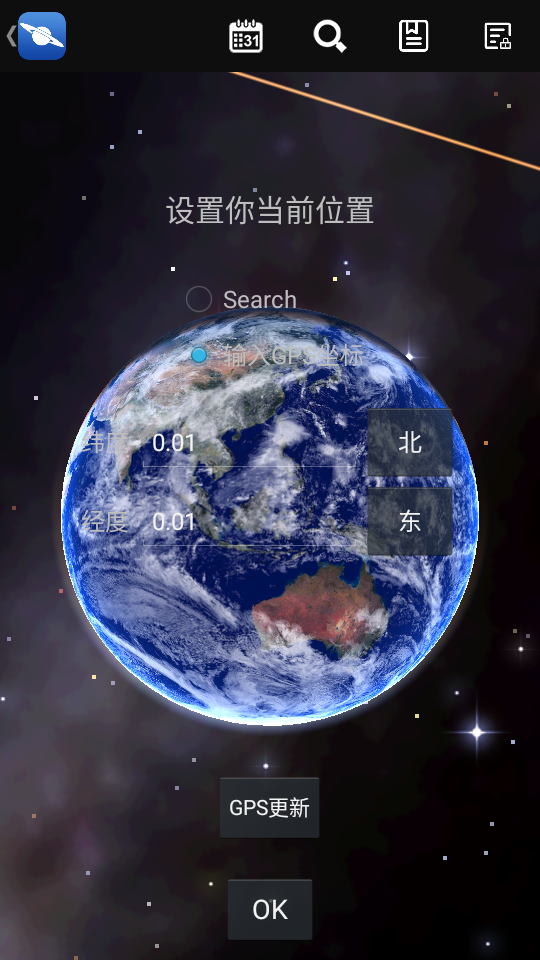This screenshot has width=540, height=960.
Task: Edit the 纬度 latitude field
Action: click(249, 443)
